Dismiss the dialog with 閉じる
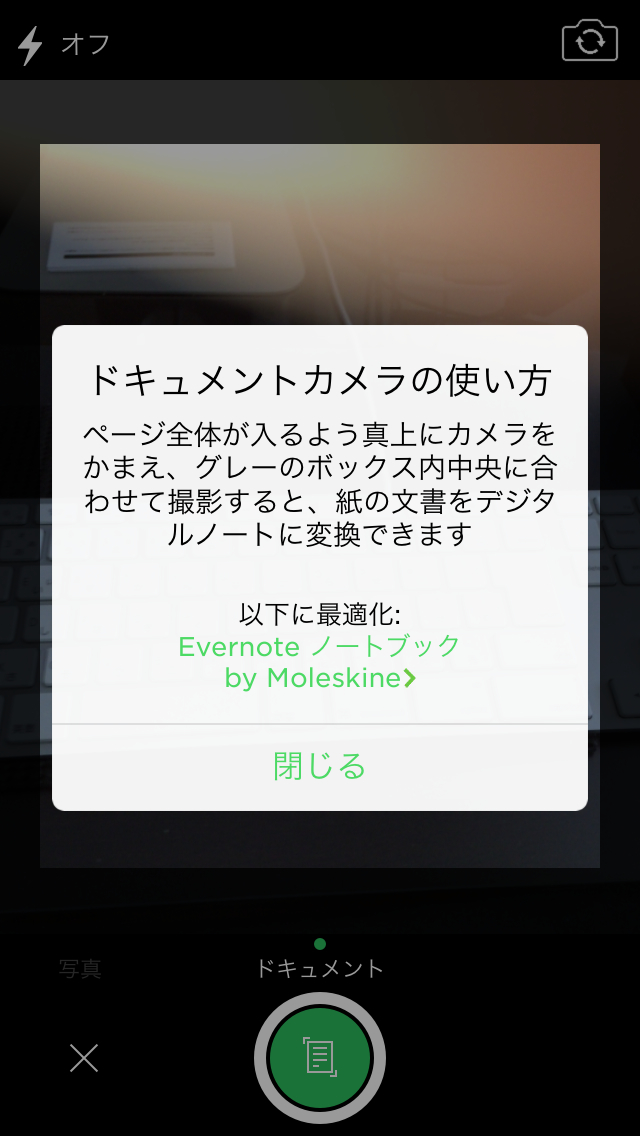The width and height of the screenshot is (640, 1136). 319,766
